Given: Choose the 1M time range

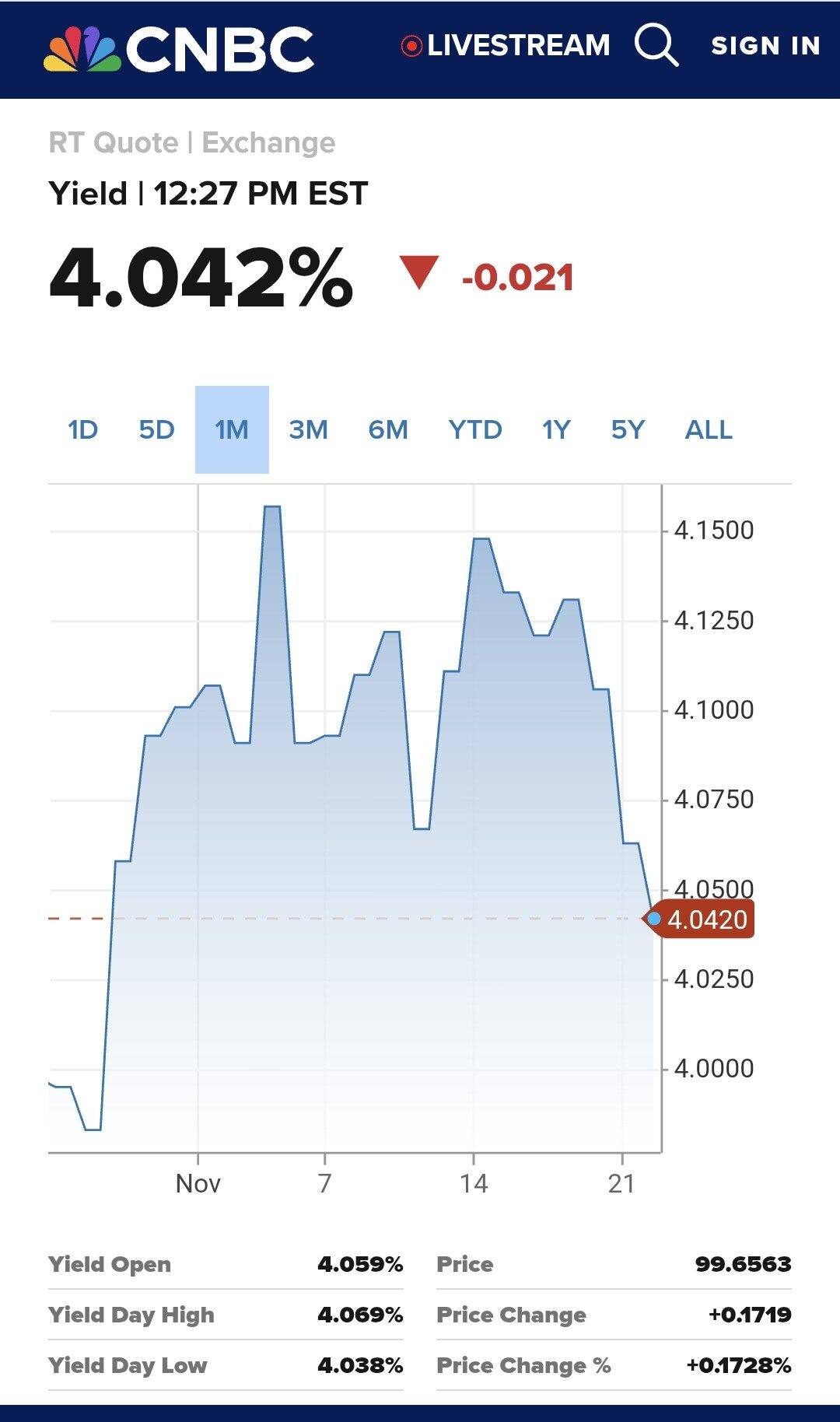Looking at the screenshot, I should pos(232,429).
